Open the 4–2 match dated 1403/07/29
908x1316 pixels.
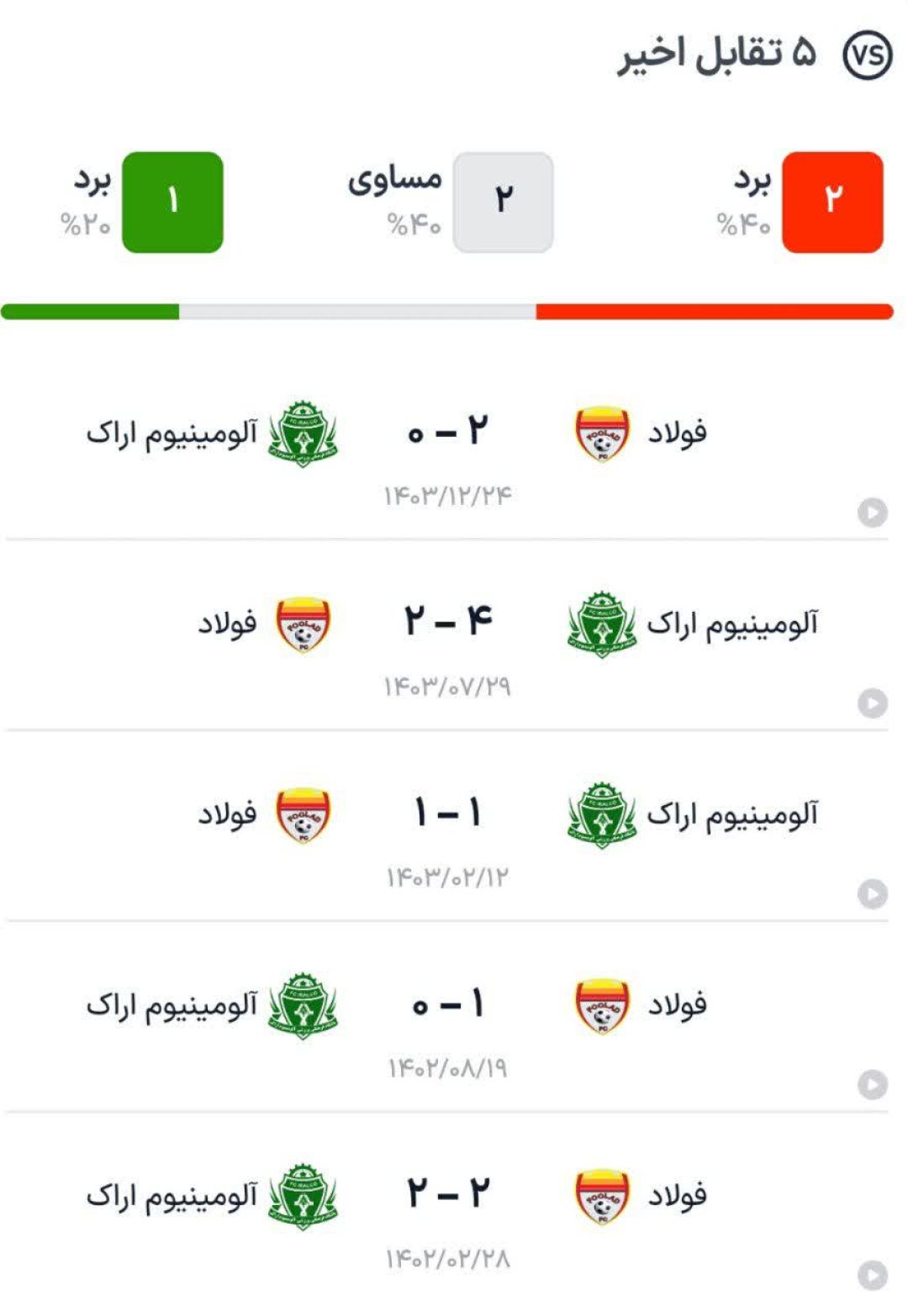tap(447, 624)
